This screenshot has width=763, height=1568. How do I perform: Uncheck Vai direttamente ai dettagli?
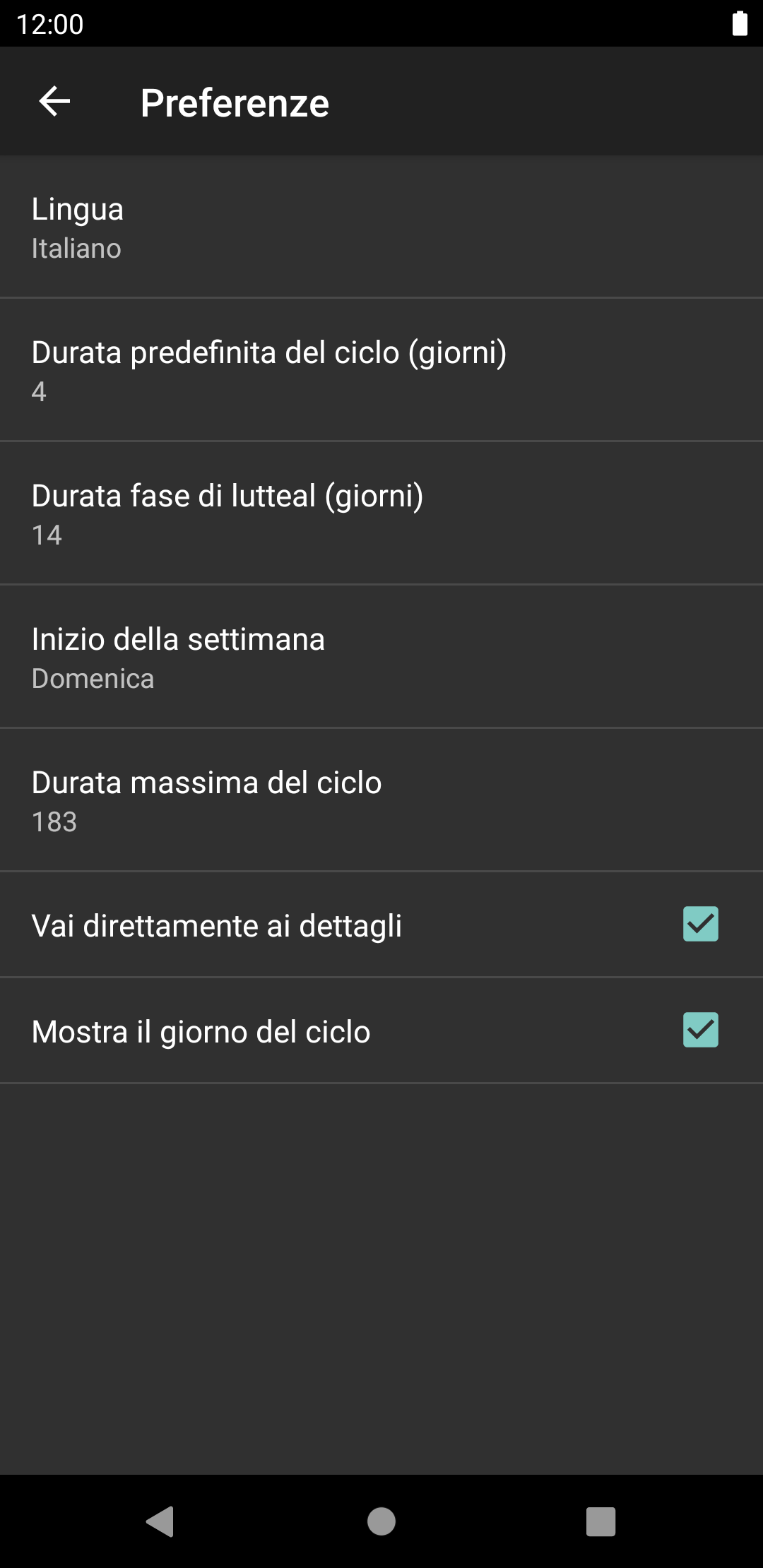[x=700, y=925]
